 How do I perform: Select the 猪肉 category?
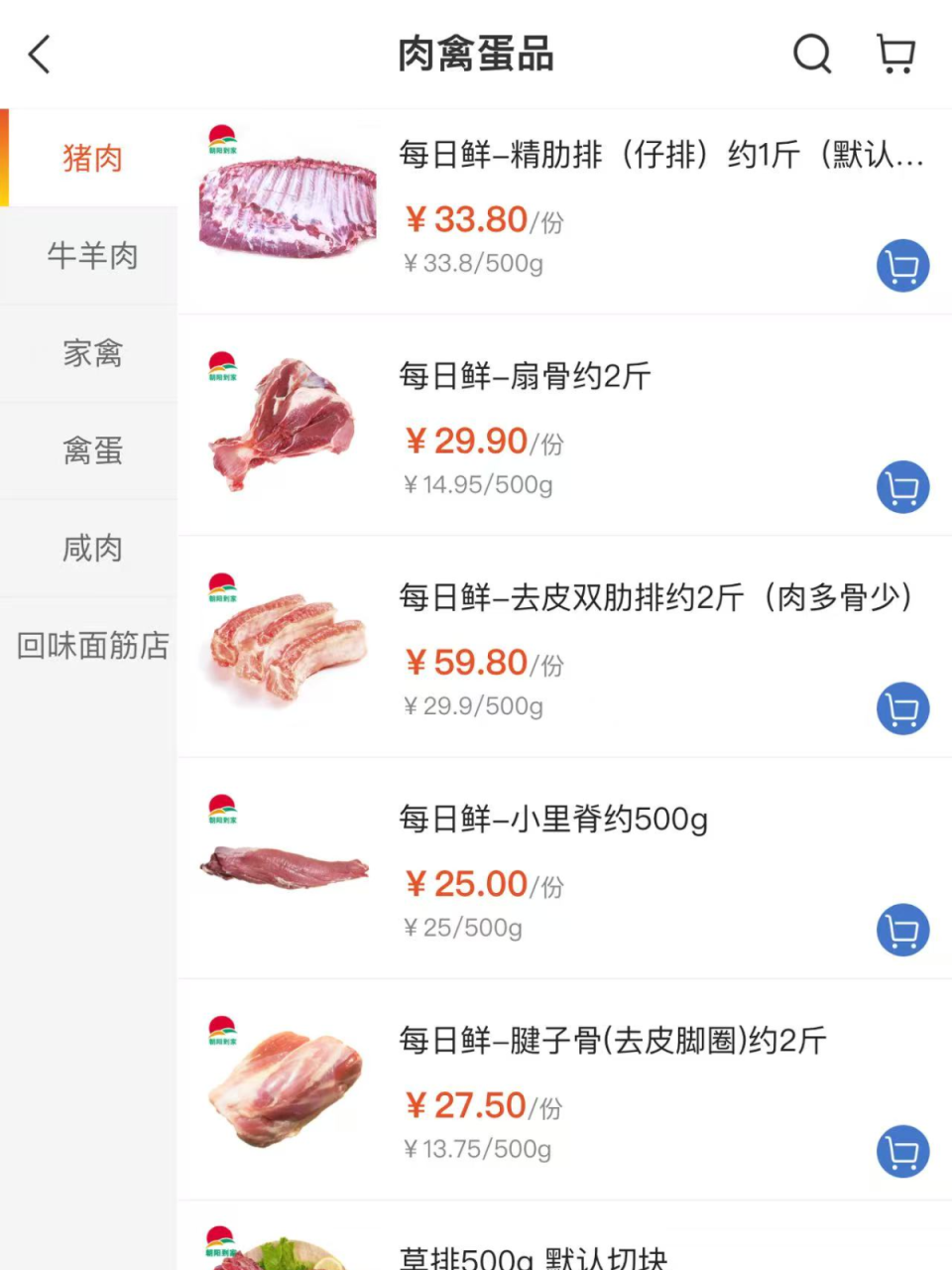[x=91, y=159]
